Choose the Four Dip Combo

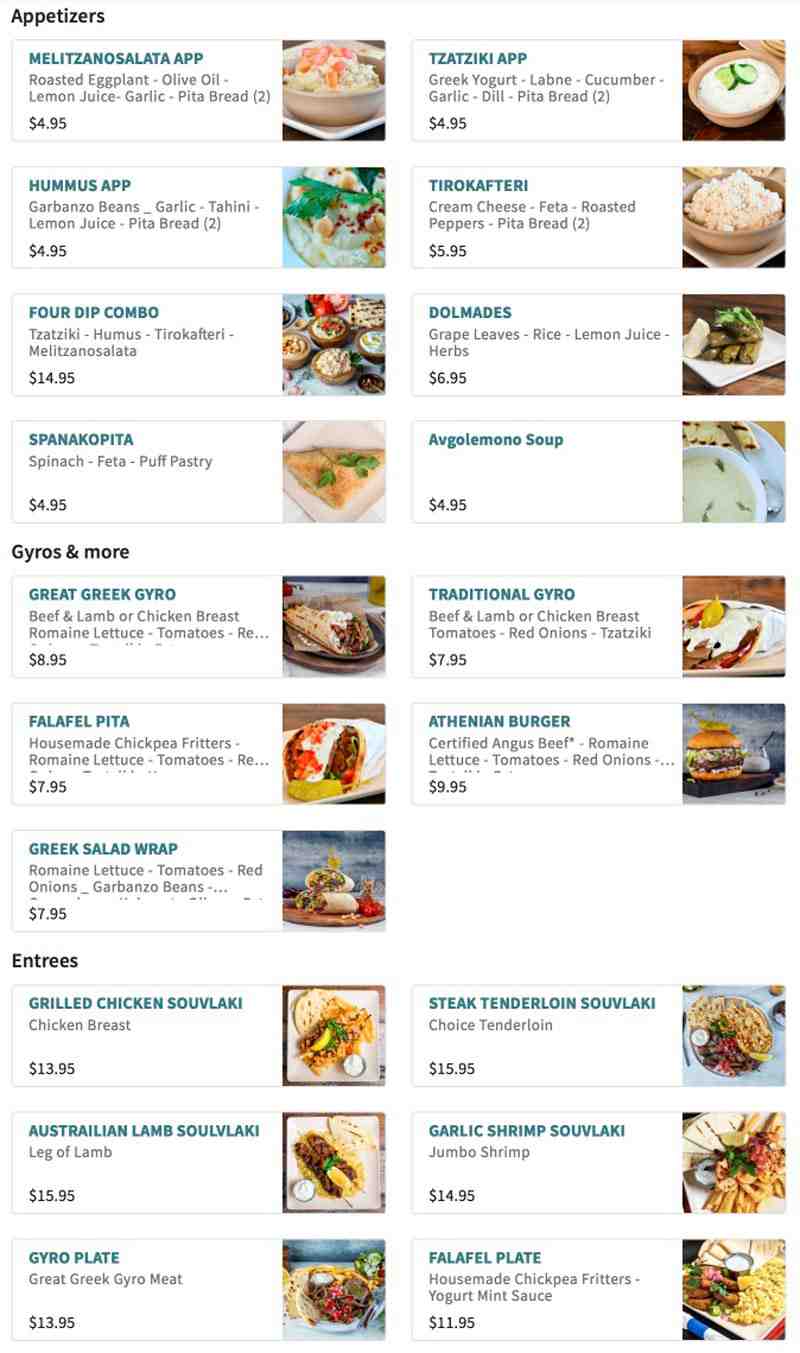point(198,344)
